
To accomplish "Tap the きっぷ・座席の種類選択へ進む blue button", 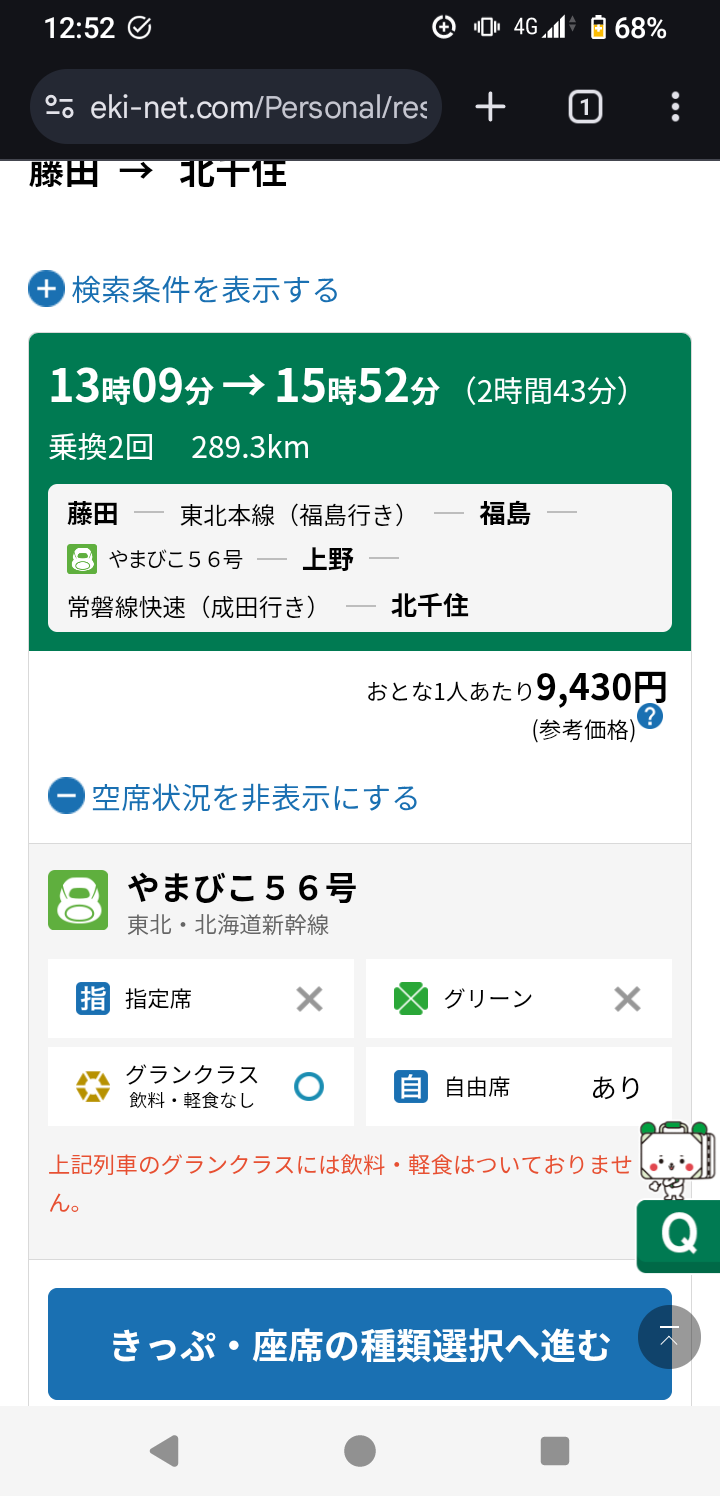I will 360,1344.
